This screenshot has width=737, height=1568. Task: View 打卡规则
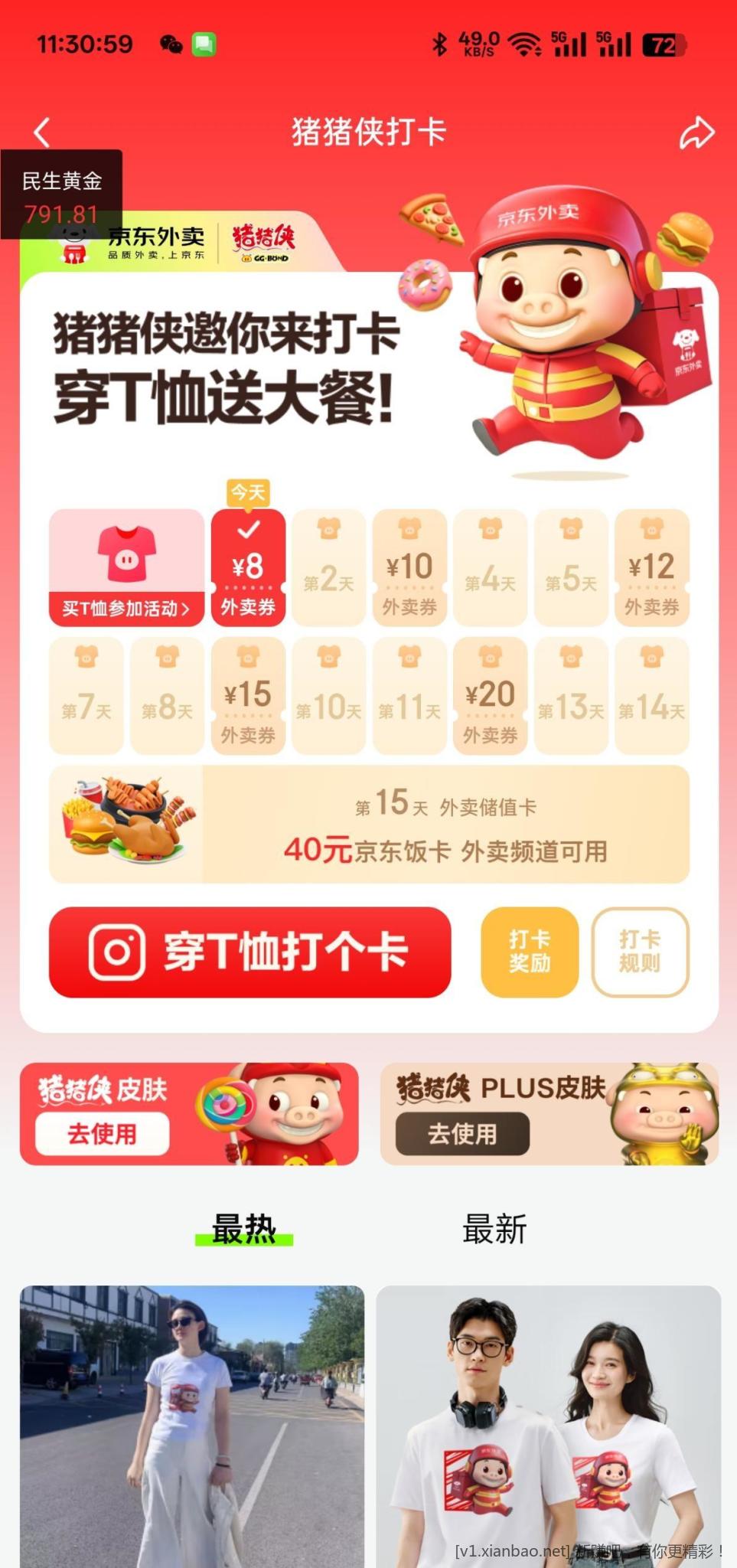click(640, 952)
